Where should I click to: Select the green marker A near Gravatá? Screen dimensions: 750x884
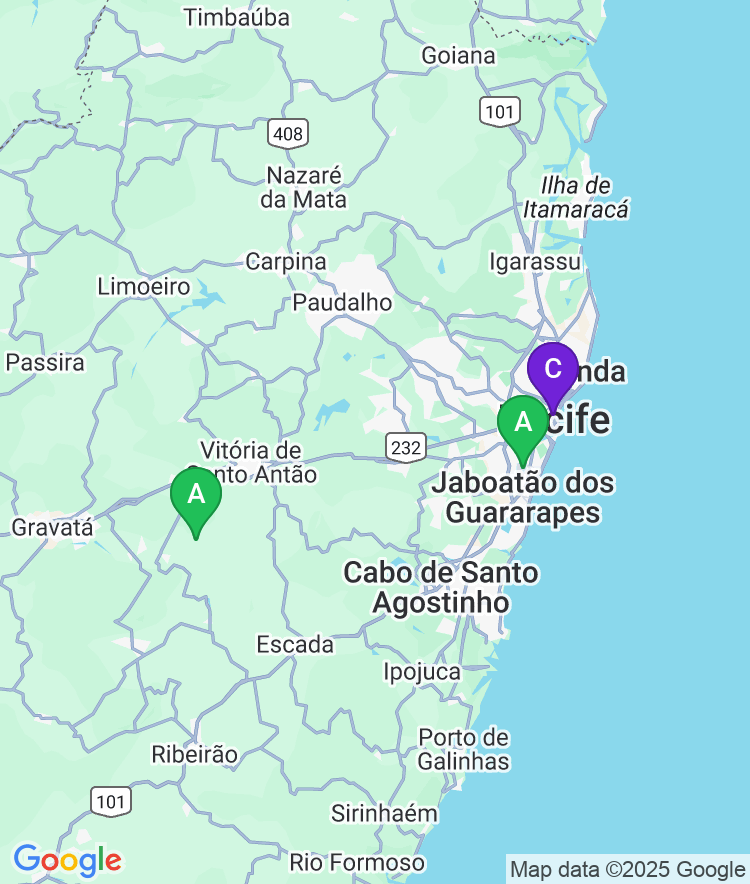click(197, 495)
